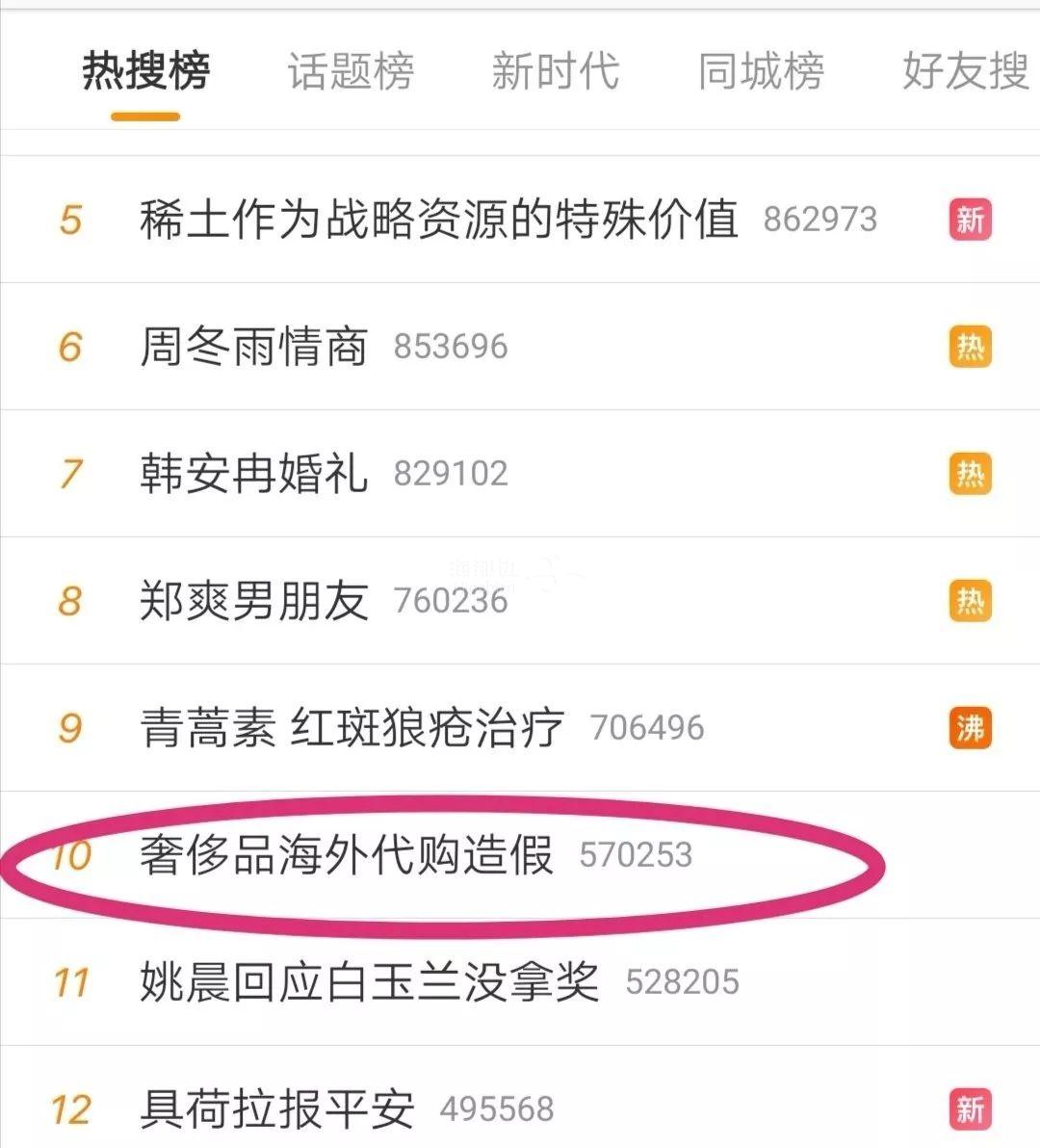Open topic 姚晨回应白玉兰没拿奖
Viewport: 1040px width, 1148px height.
point(369,982)
